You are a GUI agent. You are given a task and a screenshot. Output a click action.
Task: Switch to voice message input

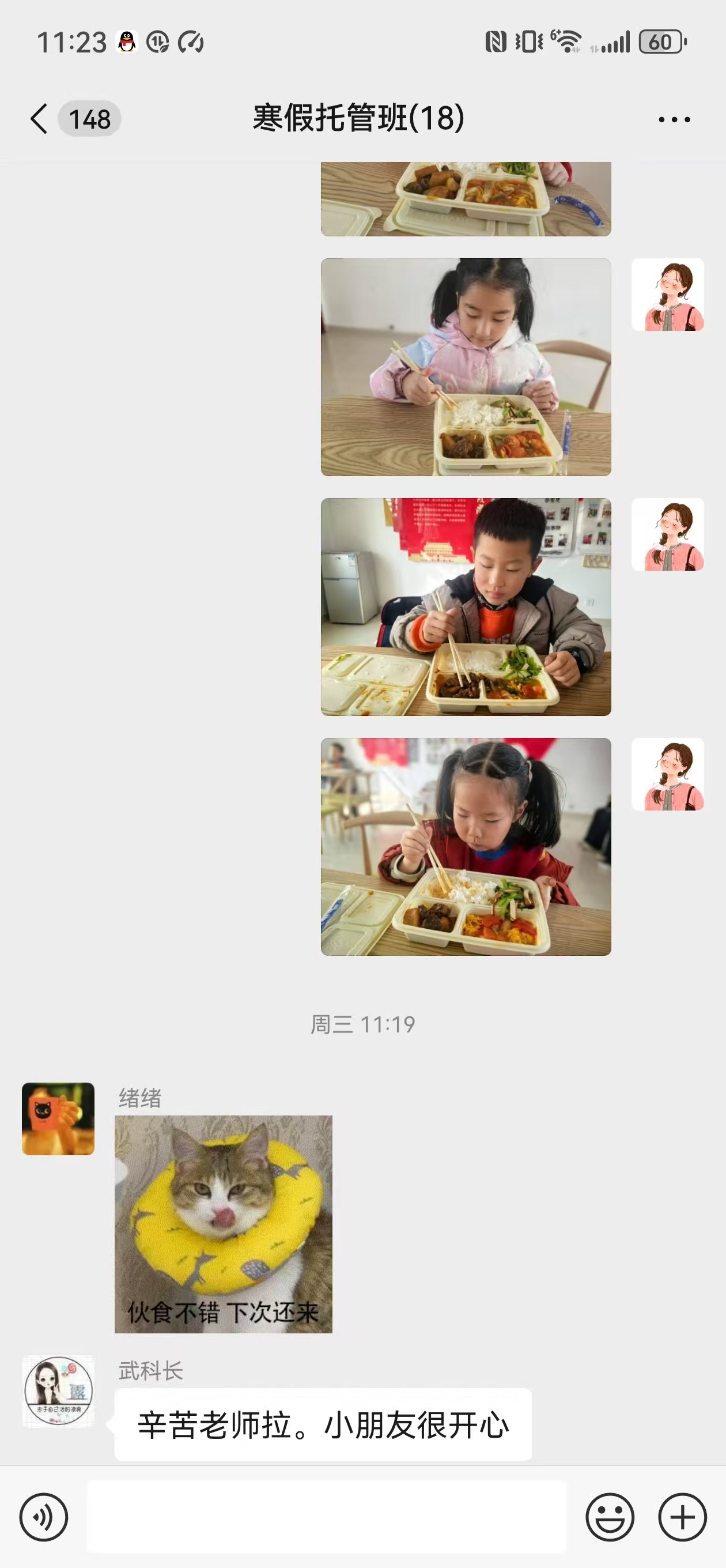tap(43, 1517)
